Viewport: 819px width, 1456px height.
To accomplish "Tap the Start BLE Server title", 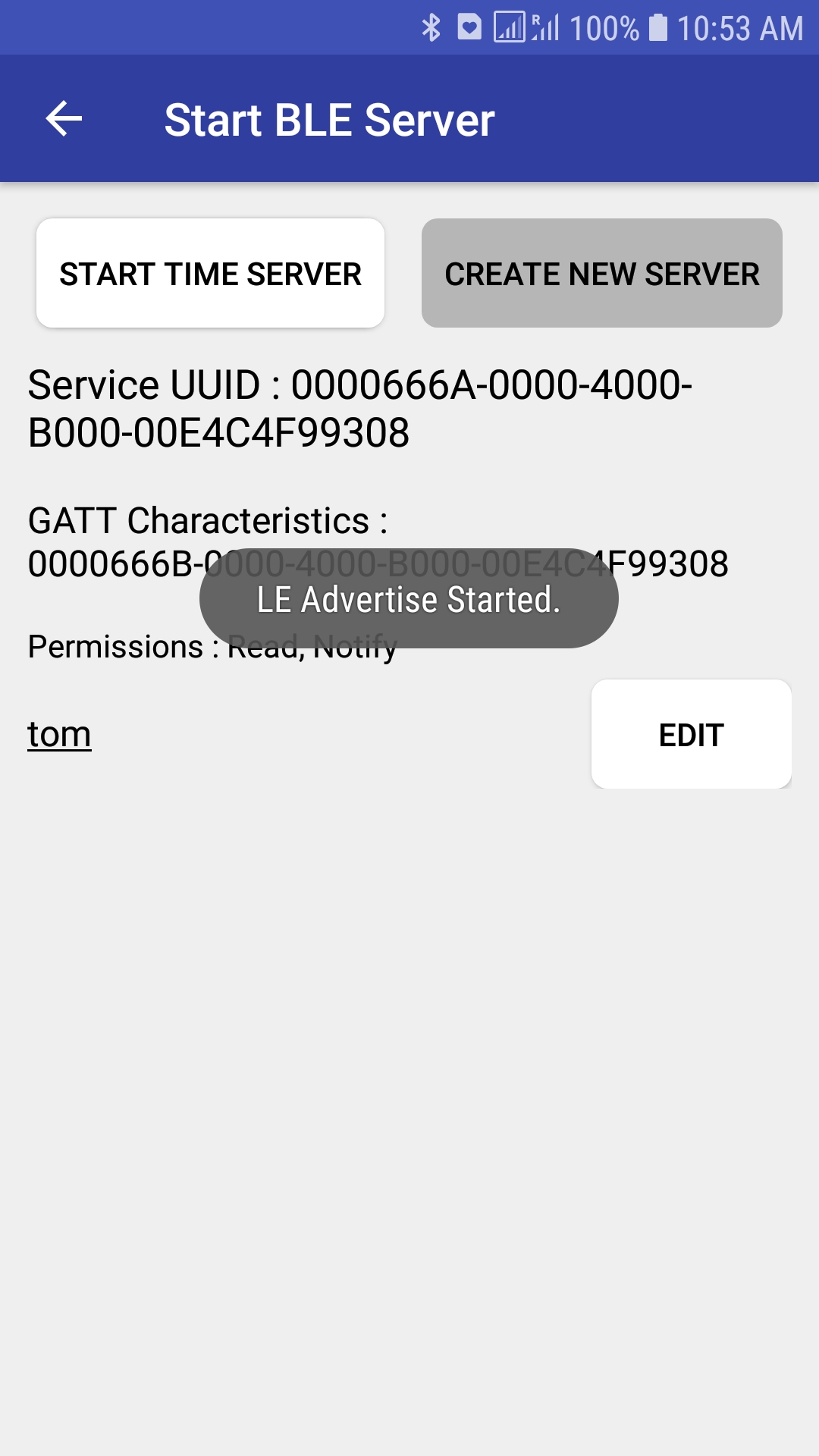I will [330, 118].
